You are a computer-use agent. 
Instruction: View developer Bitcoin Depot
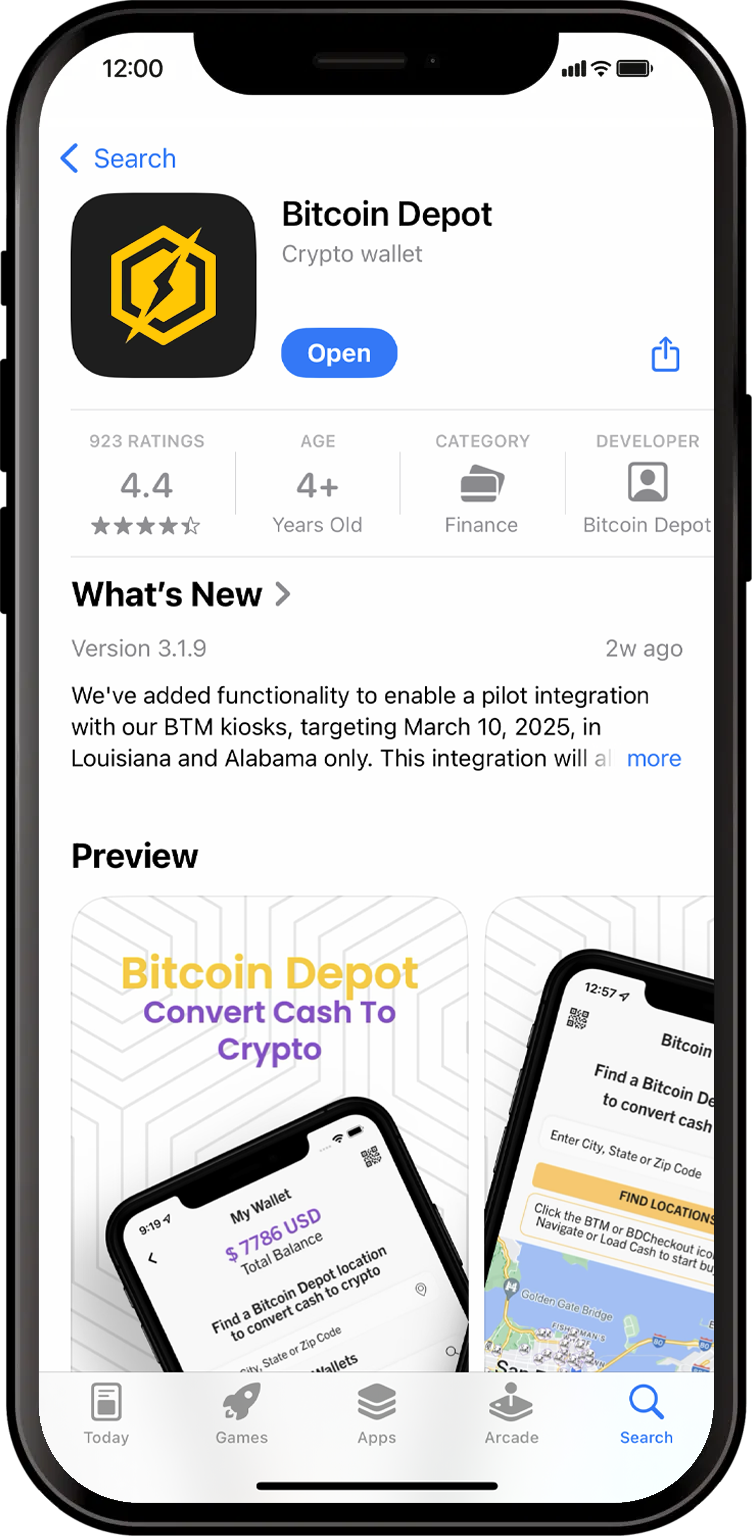coord(646,485)
